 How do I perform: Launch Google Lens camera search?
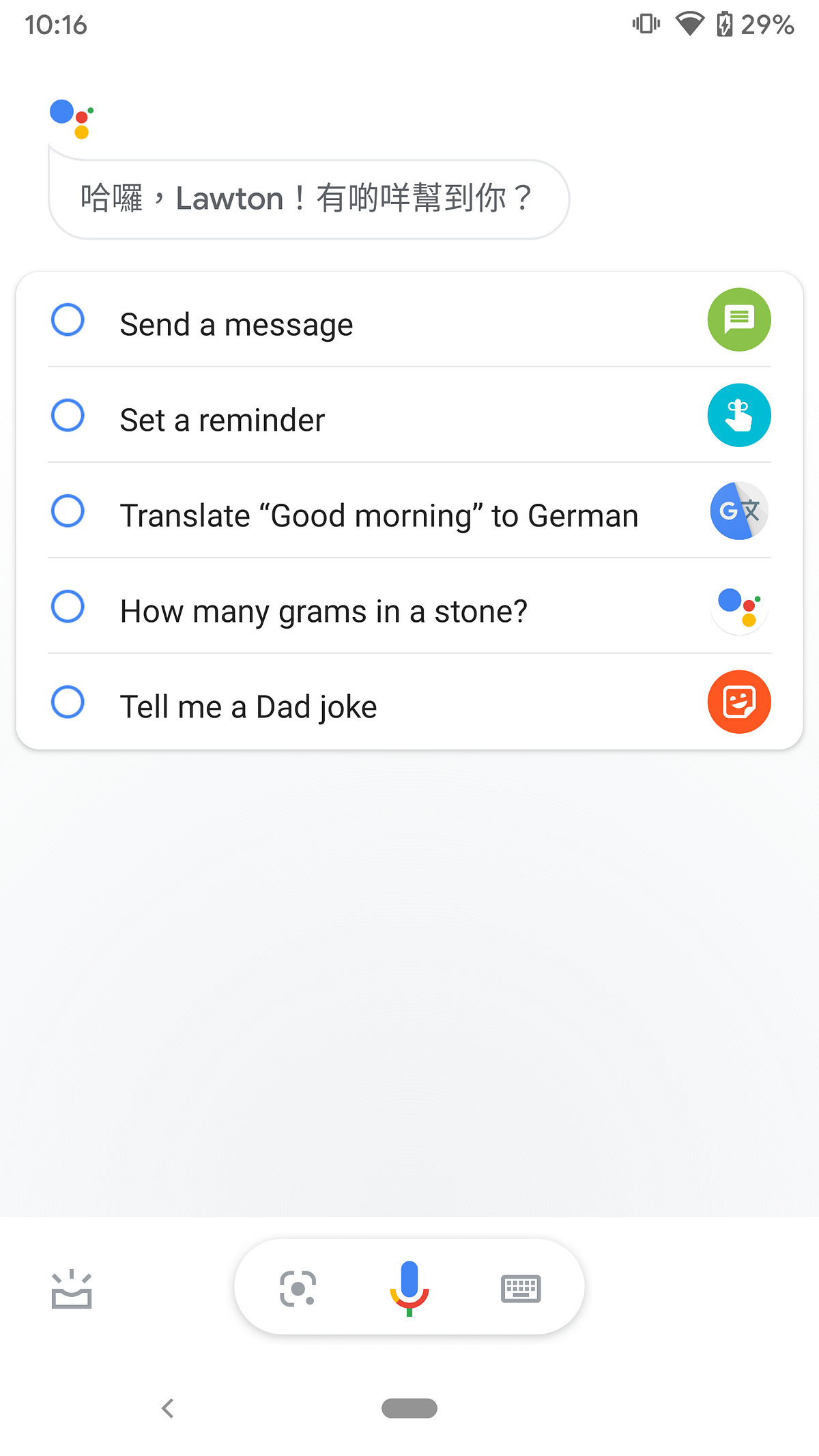298,1288
